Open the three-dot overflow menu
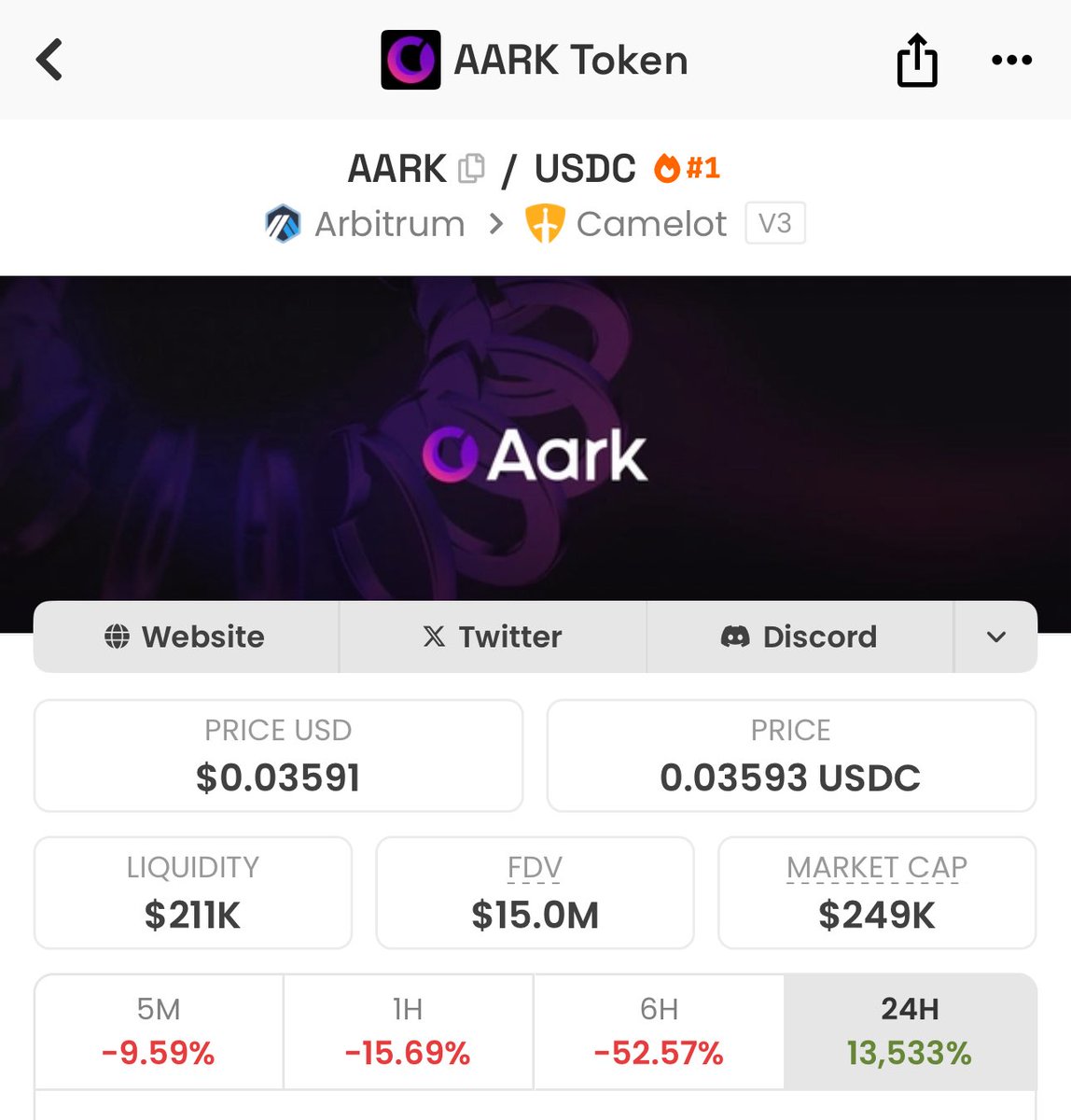The width and height of the screenshot is (1071, 1120). click(x=1011, y=61)
